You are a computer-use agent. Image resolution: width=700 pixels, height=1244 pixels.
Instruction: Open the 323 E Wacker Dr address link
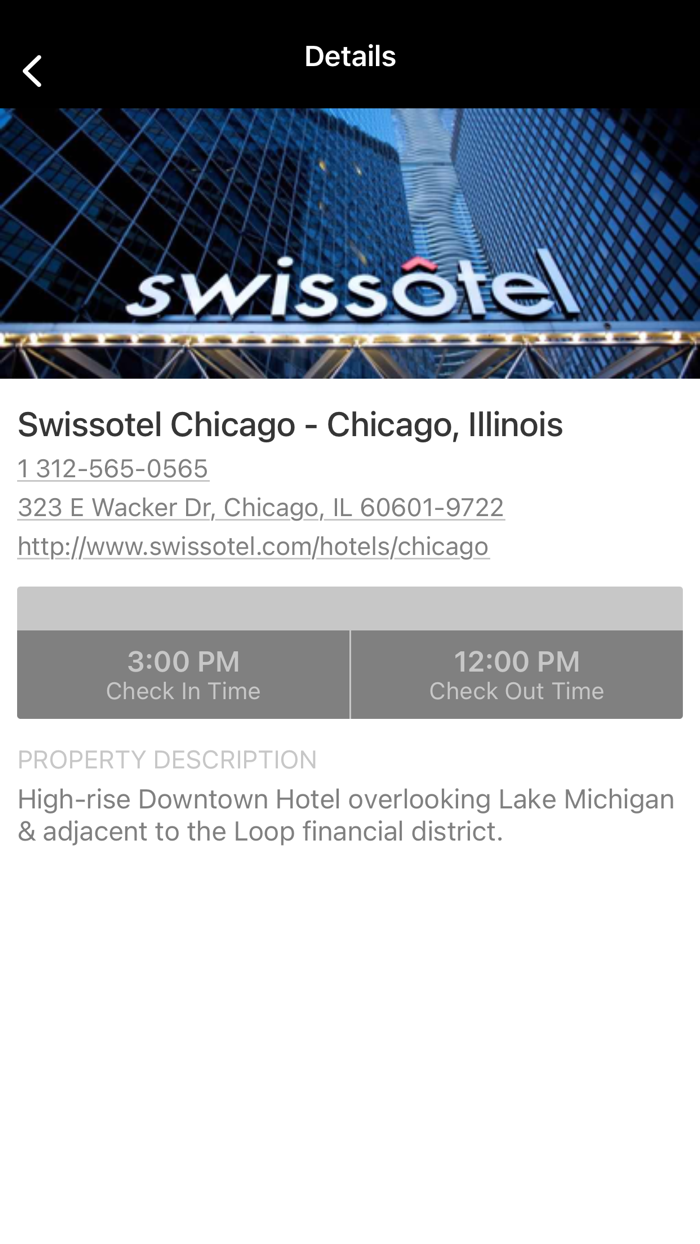click(260, 507)
